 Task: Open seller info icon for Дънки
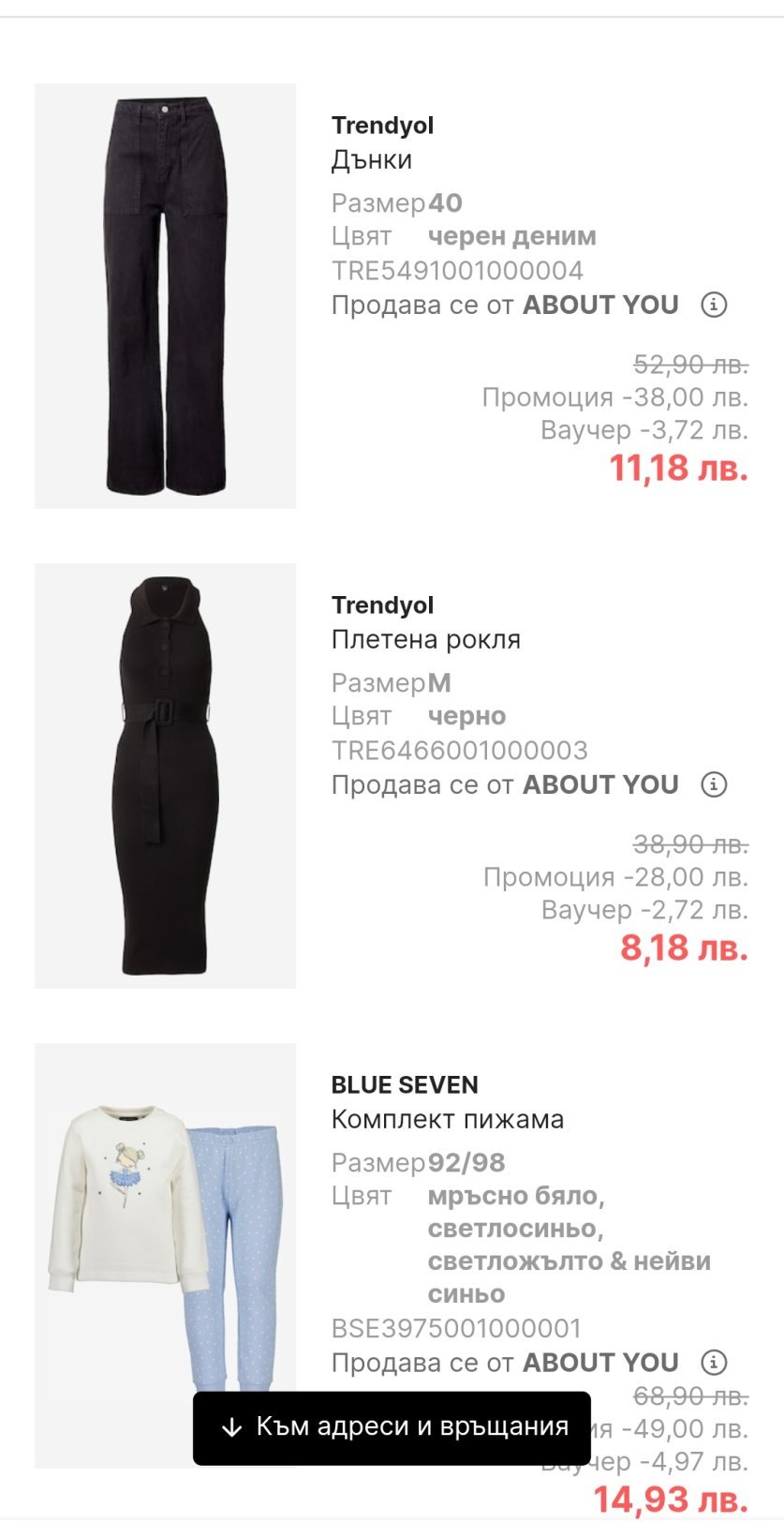(x=714, y=305)
